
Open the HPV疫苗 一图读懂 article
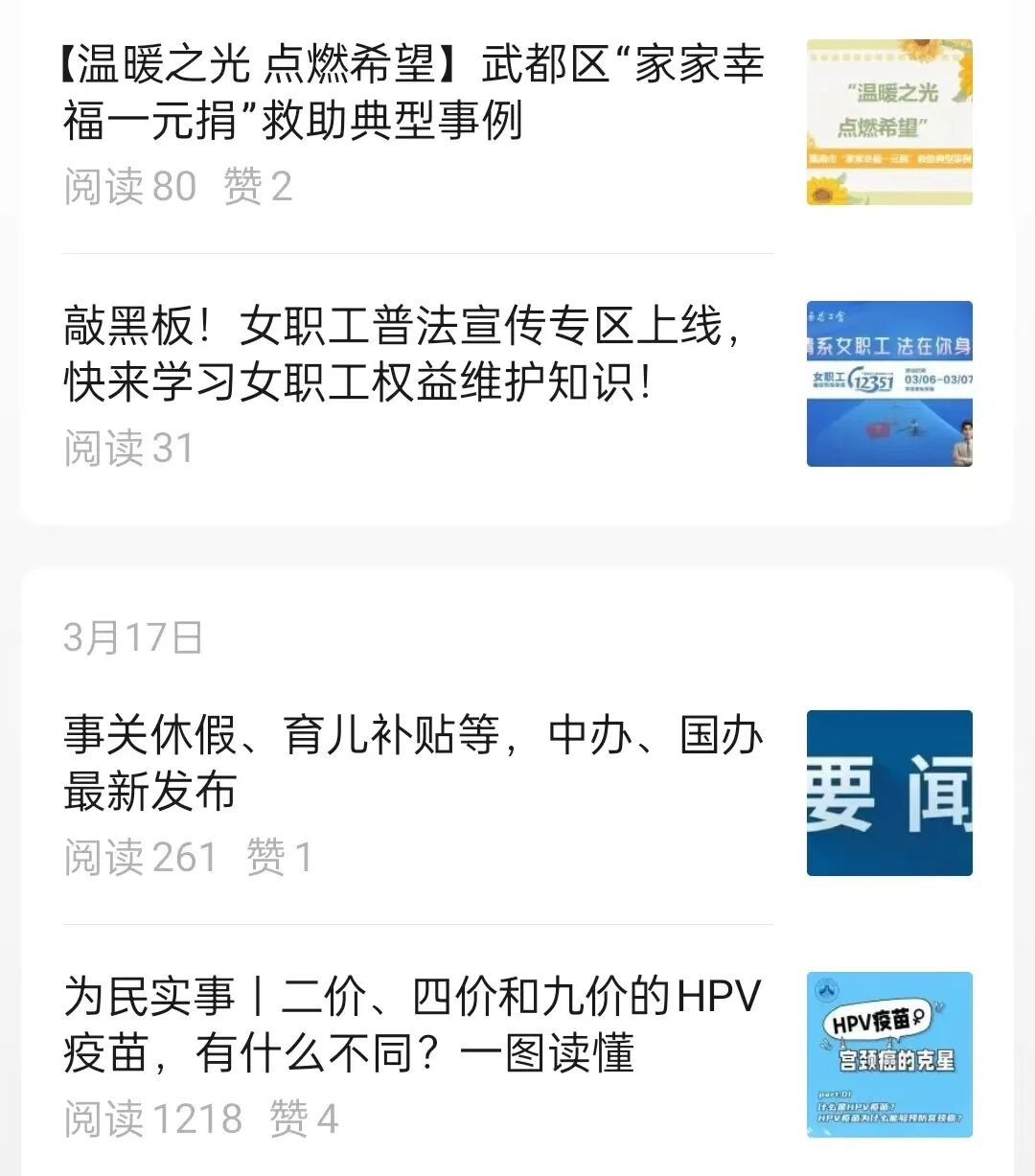(x=412, y=1025)
